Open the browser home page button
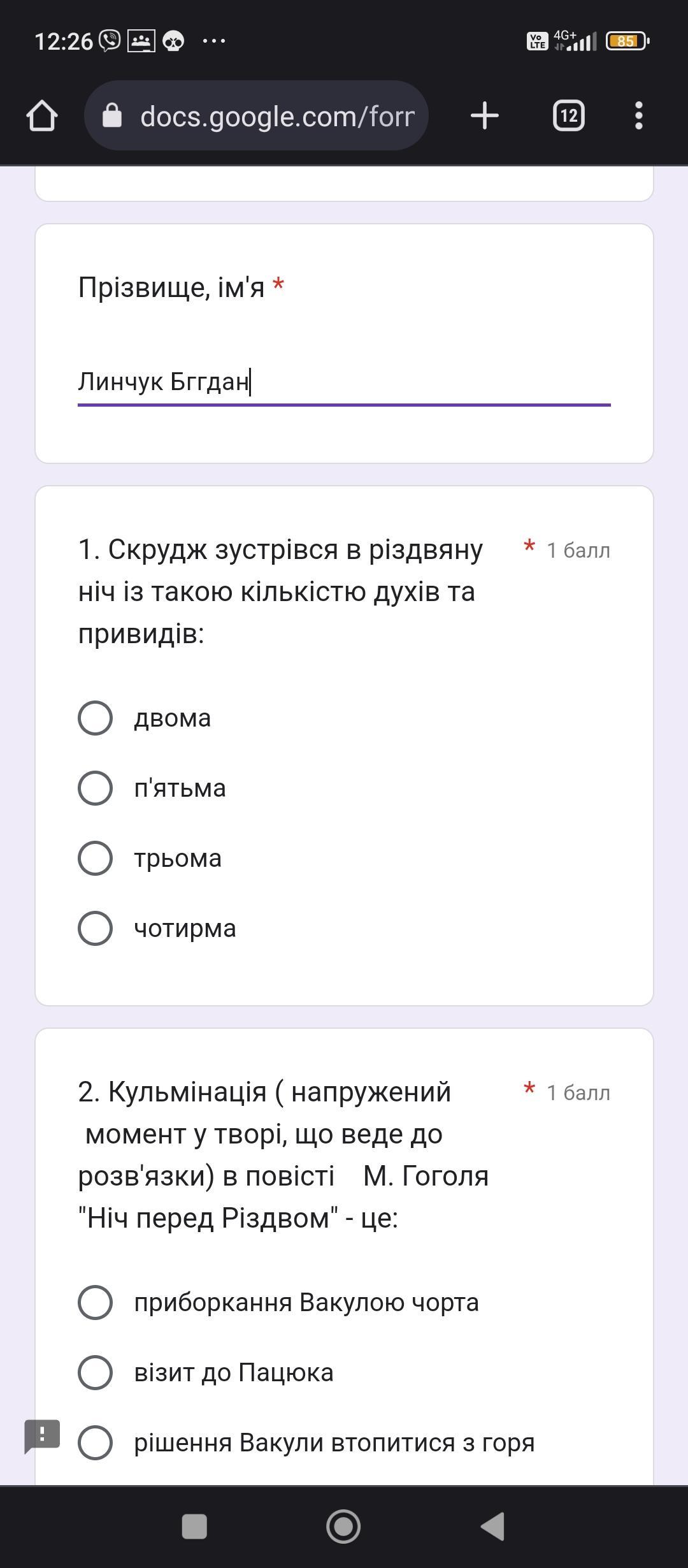The image size is (688, 1568). point(42,116)
